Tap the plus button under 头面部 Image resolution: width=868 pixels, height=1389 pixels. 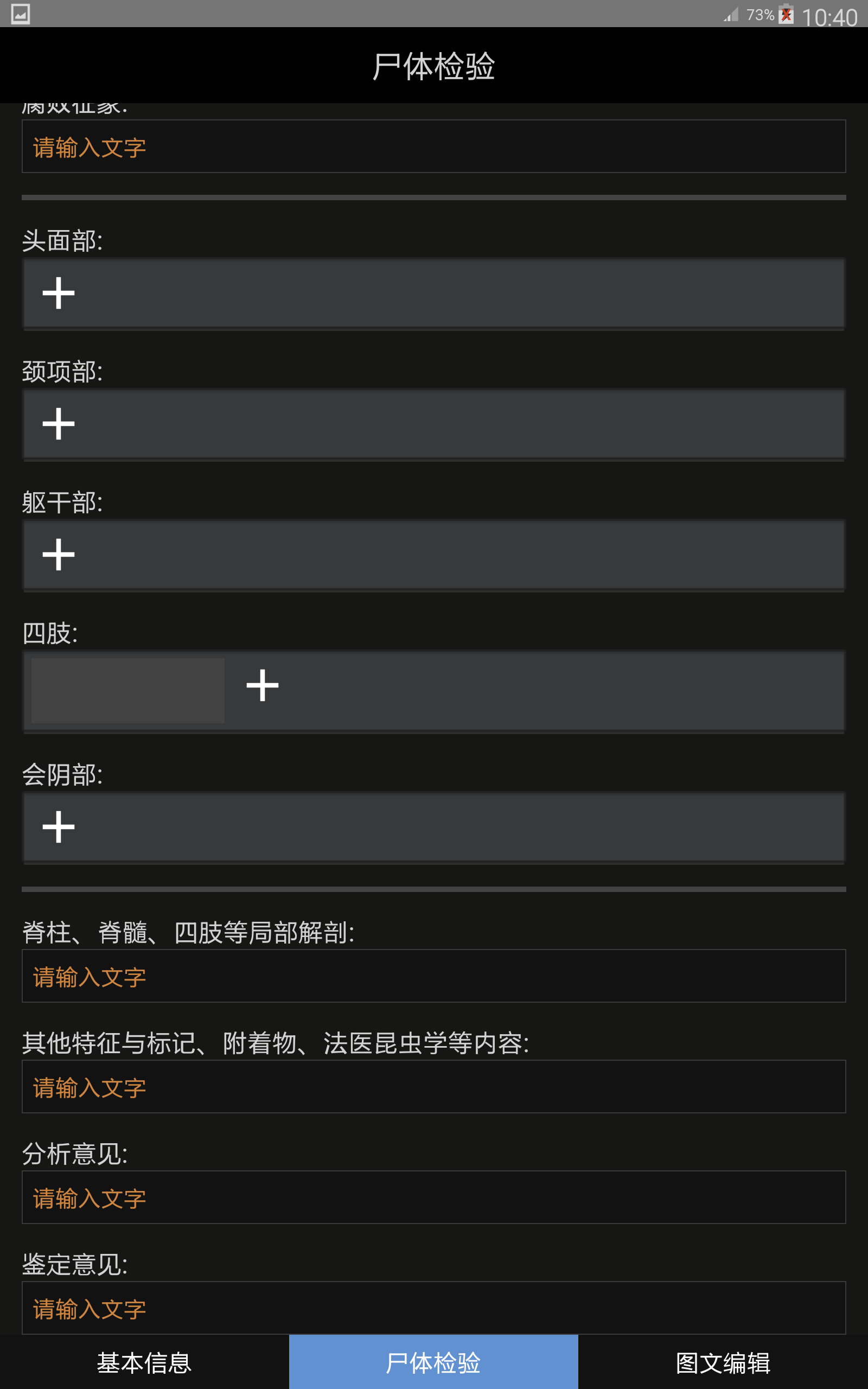59,294
